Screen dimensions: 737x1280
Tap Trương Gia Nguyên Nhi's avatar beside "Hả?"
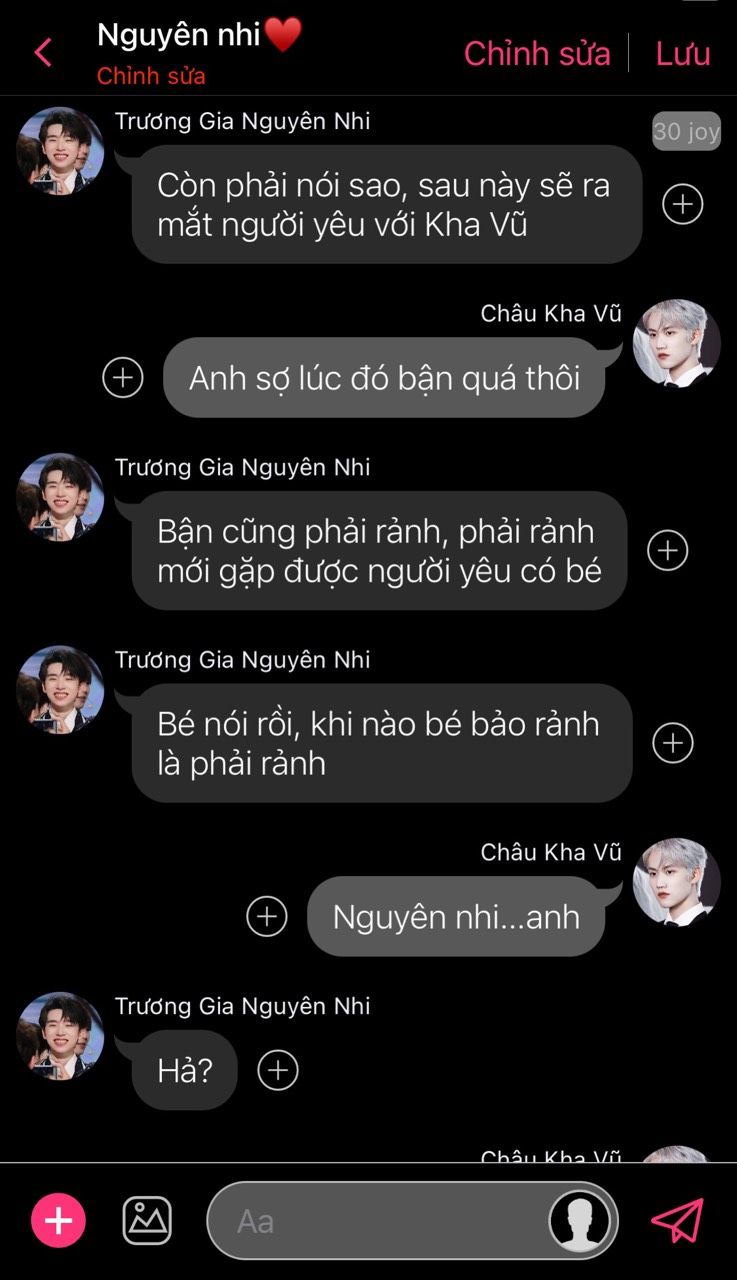pos(60,1036)
